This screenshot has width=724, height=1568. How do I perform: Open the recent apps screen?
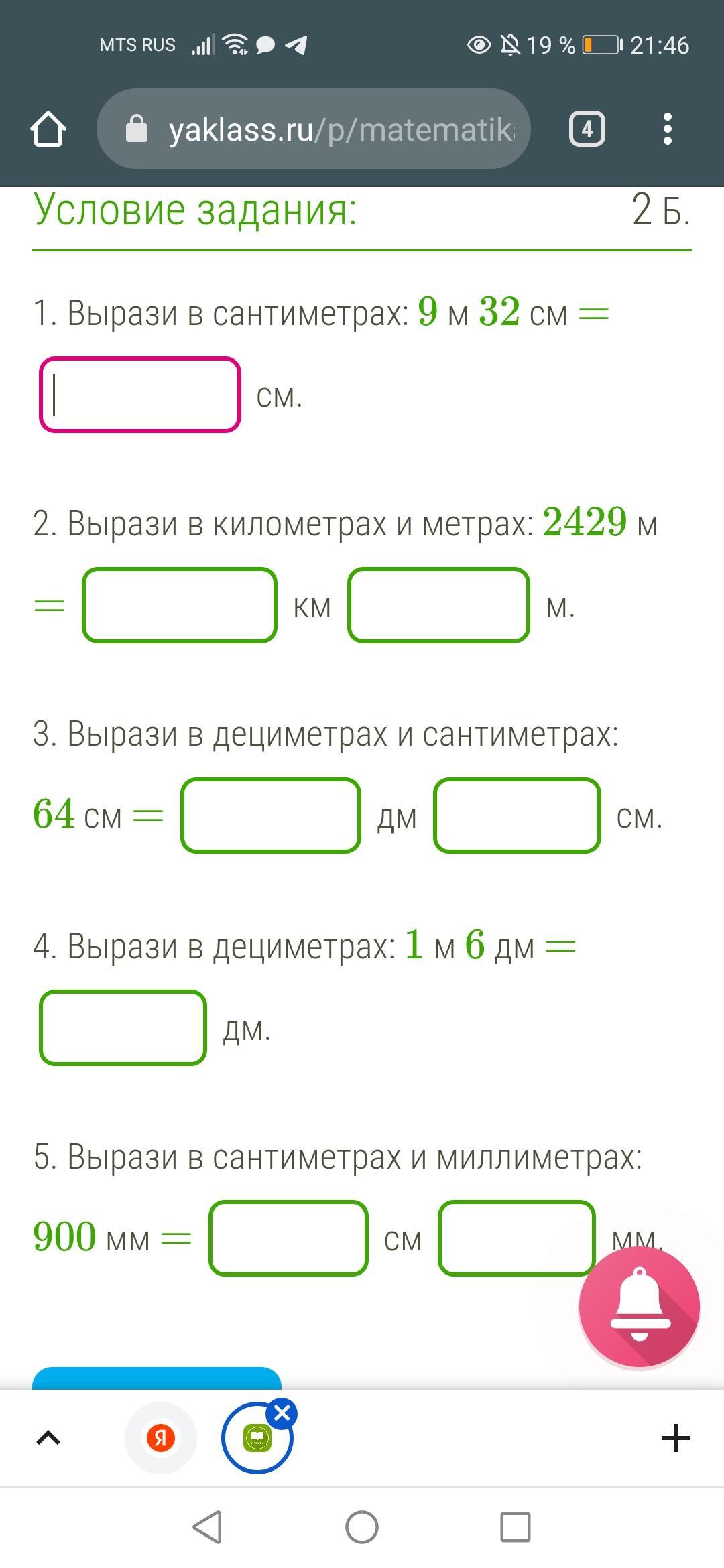pos(516,1527)
